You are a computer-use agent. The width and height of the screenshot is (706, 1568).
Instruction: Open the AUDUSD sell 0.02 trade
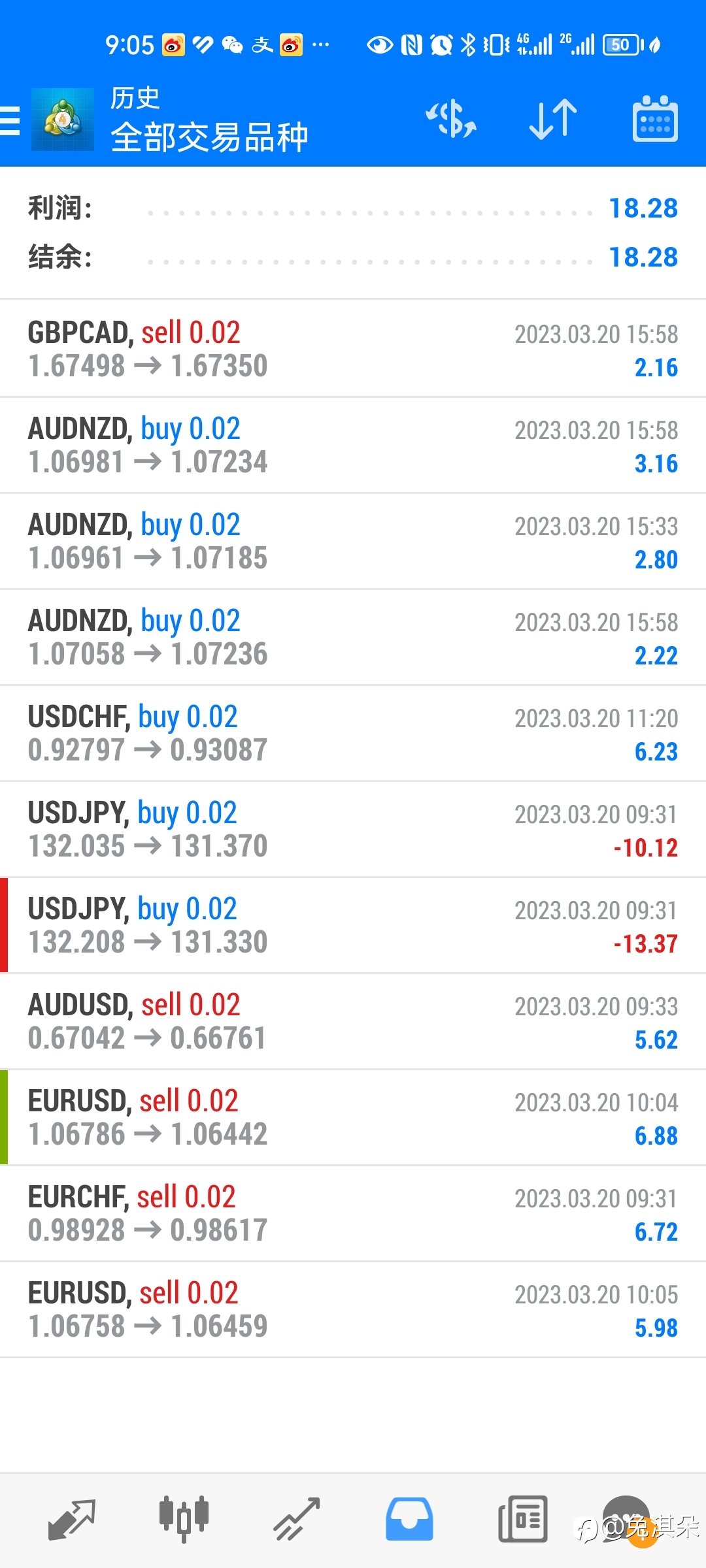tap(353, 1021)
